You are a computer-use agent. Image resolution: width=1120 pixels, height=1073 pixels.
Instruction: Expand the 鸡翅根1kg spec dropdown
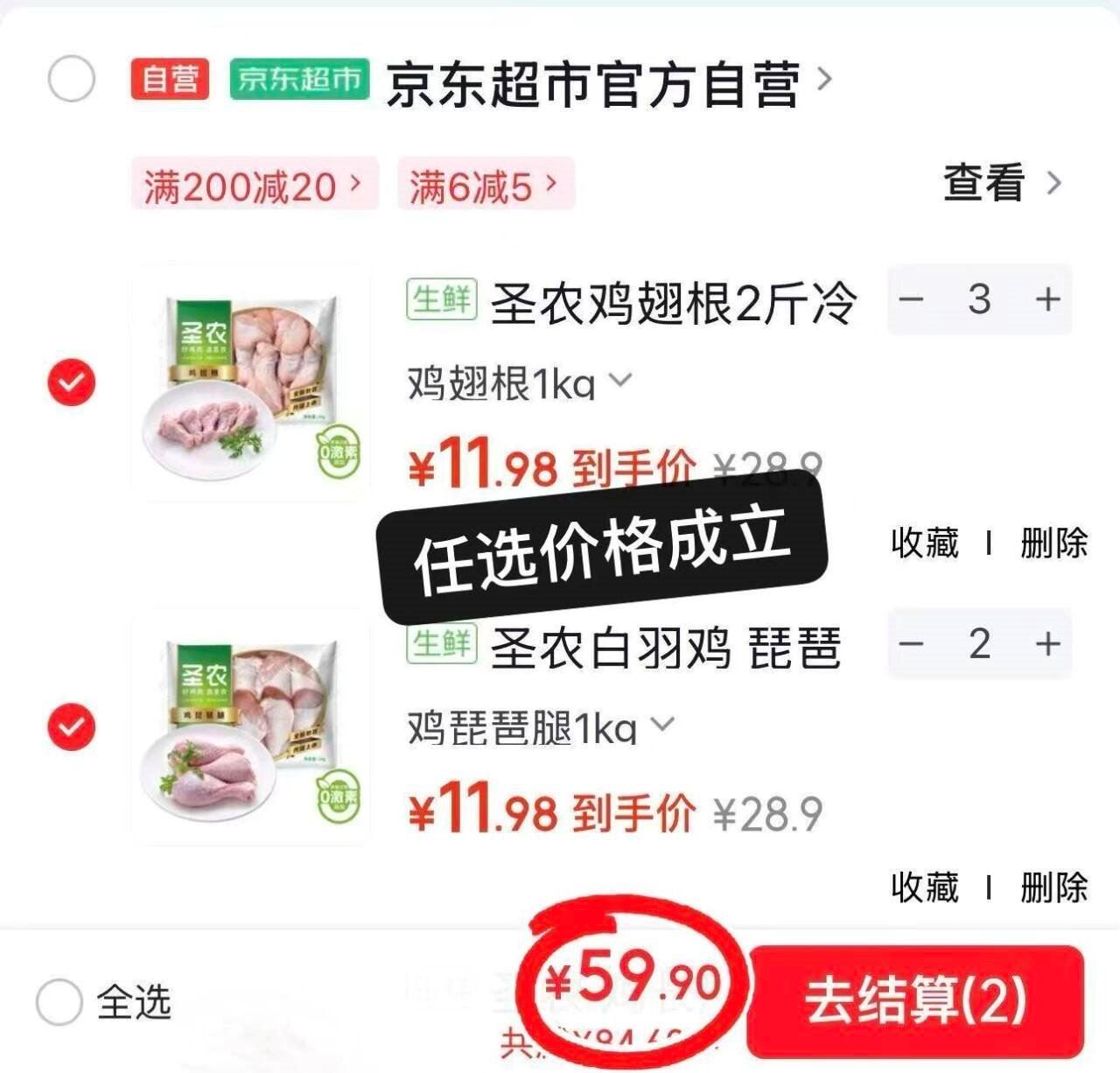tap(519, 383)
